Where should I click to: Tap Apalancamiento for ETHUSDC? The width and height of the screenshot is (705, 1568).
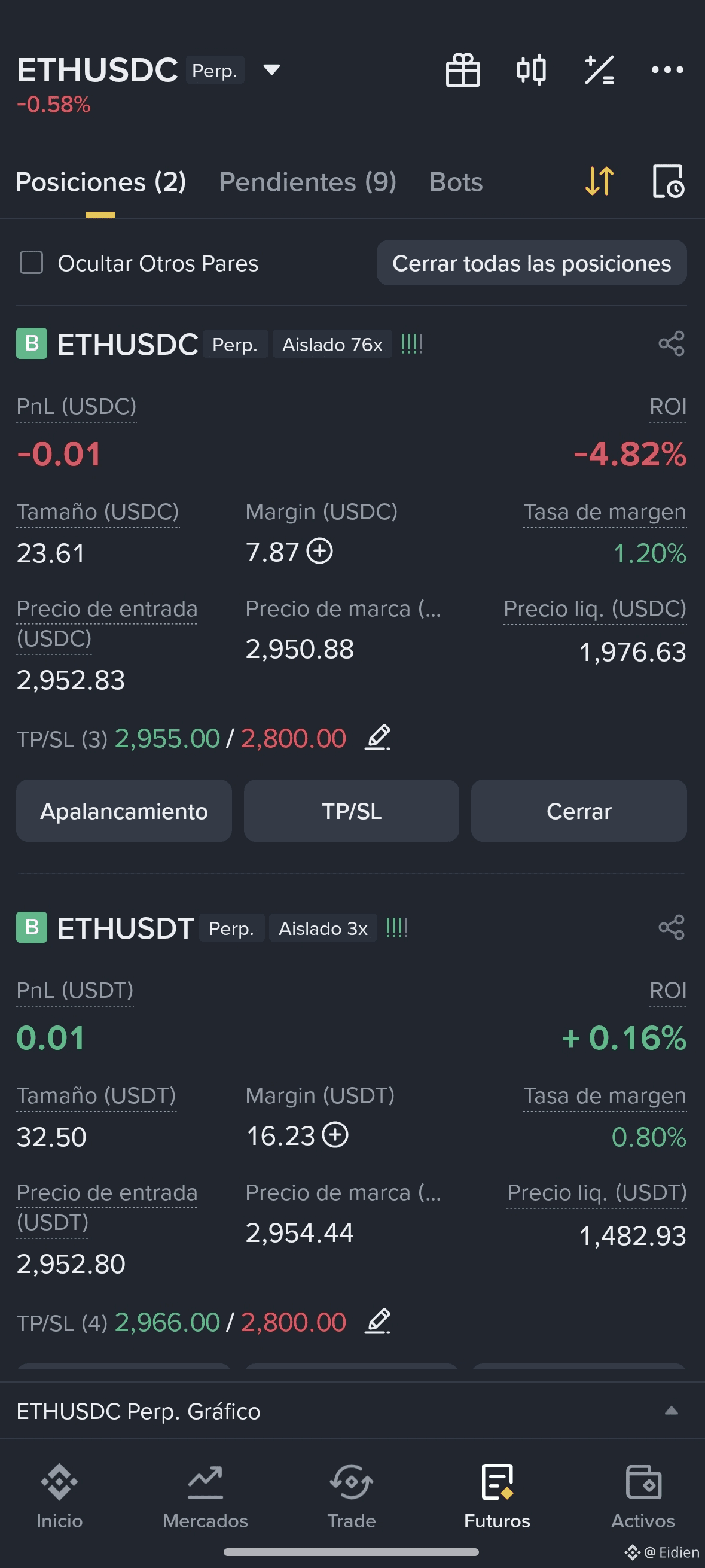(x=124, y=811)
